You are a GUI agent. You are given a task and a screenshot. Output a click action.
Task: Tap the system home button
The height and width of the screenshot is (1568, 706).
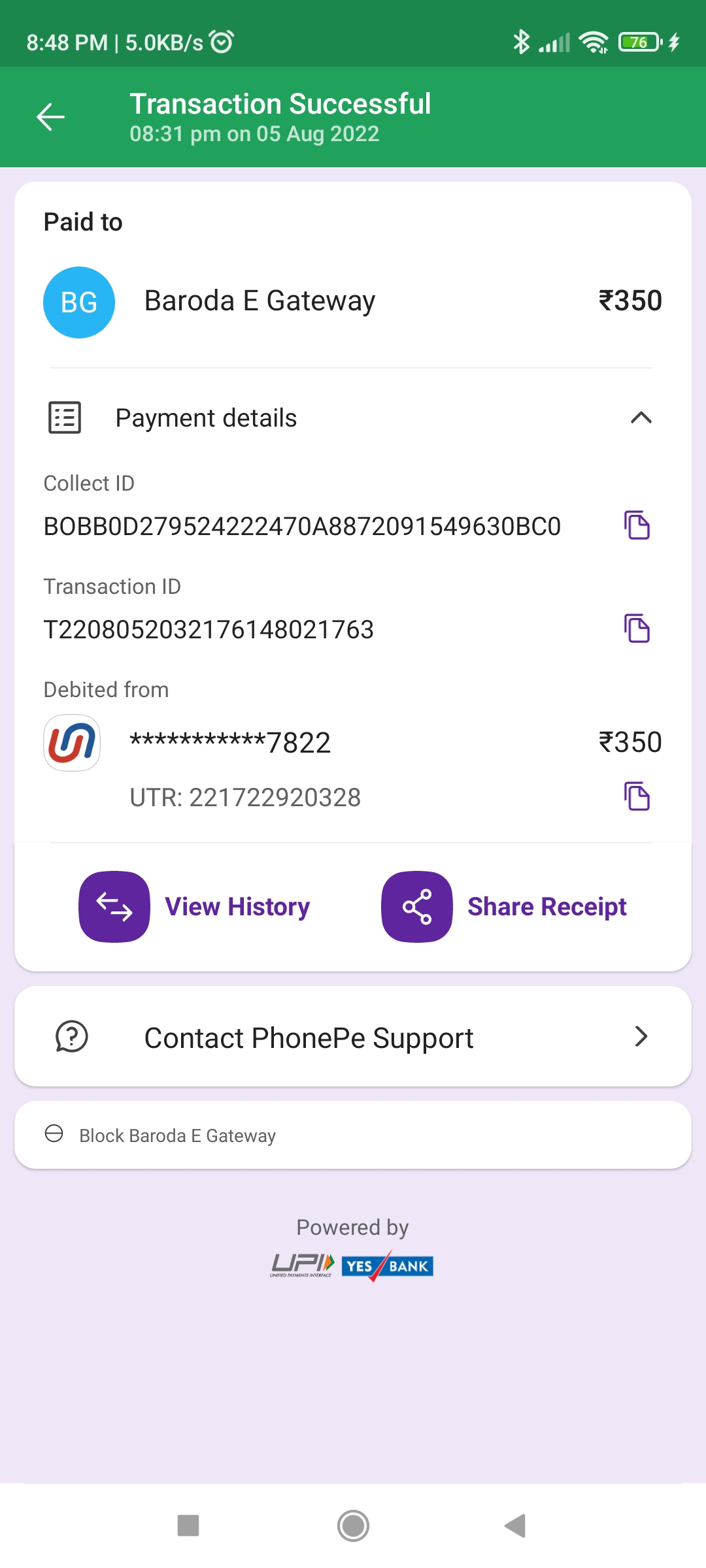pyautogui.click(x=353, y=1526)
